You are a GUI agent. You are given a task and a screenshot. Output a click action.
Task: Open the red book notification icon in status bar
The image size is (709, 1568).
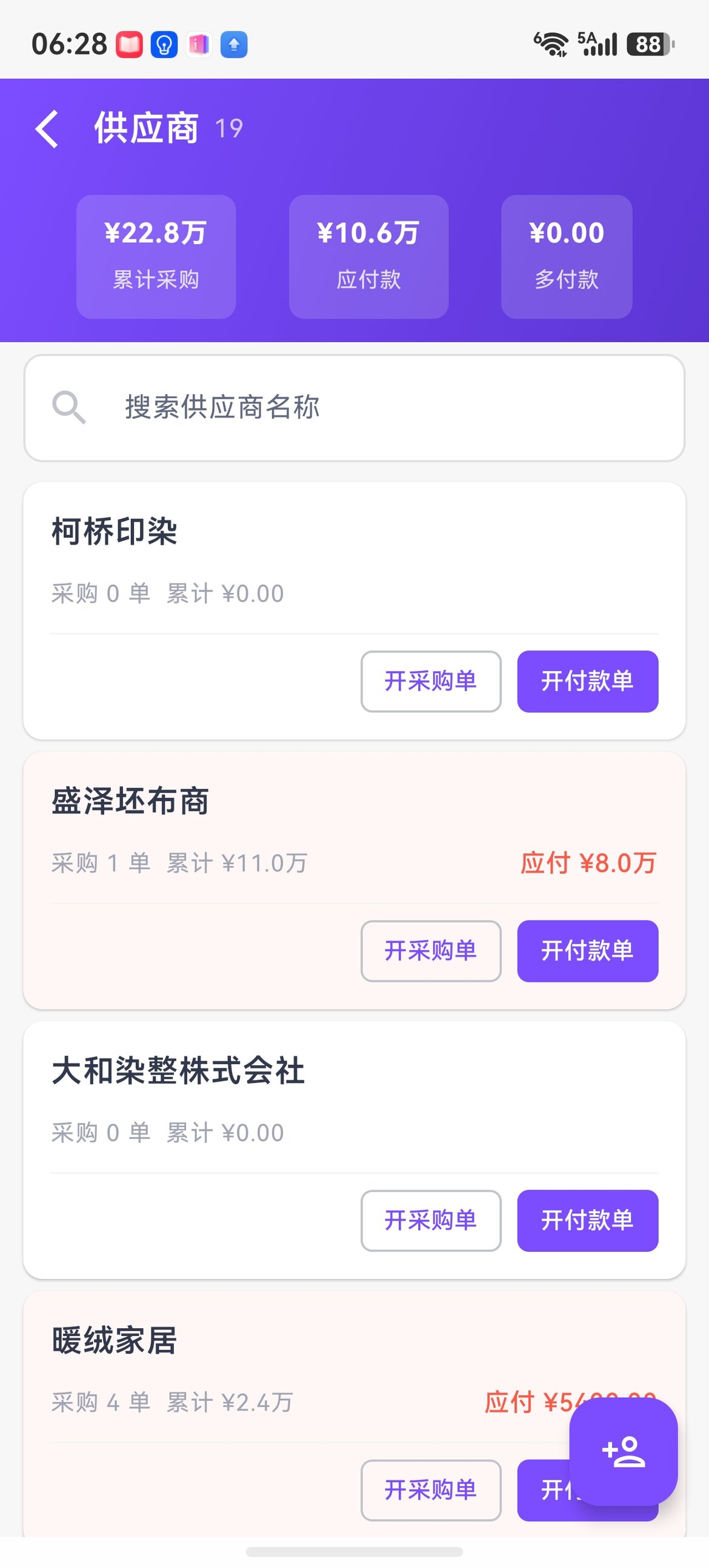tap(130, 44)
